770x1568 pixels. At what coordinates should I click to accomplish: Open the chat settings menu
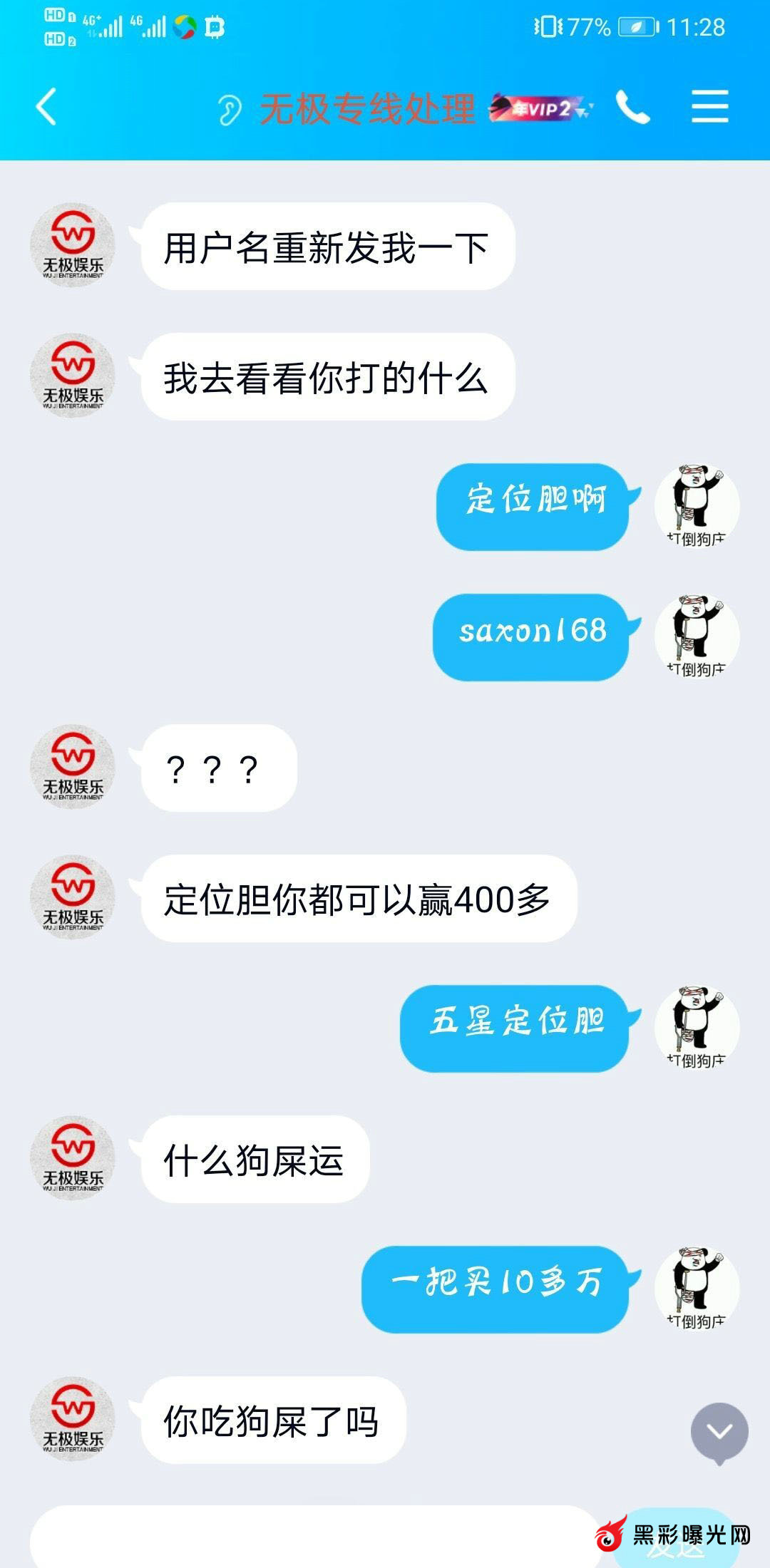coord(709,108)
